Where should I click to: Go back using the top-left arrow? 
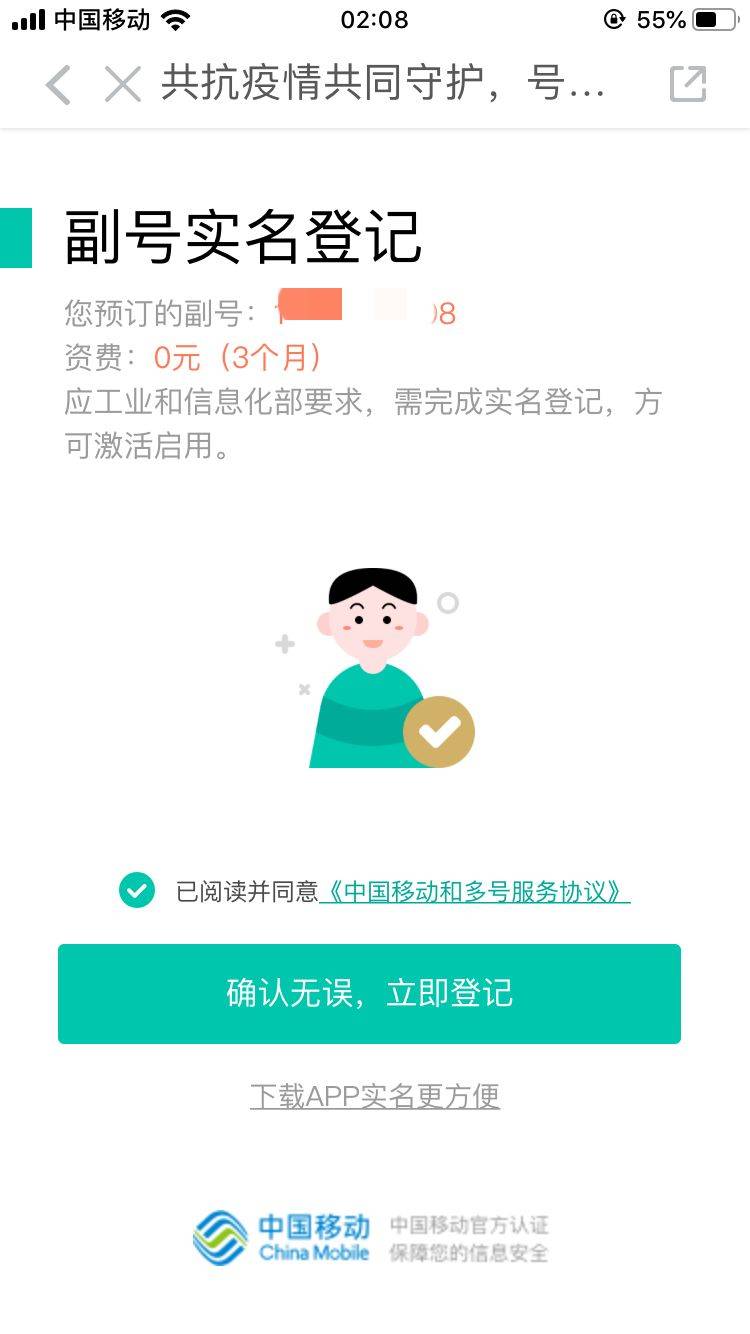(58, 85)
